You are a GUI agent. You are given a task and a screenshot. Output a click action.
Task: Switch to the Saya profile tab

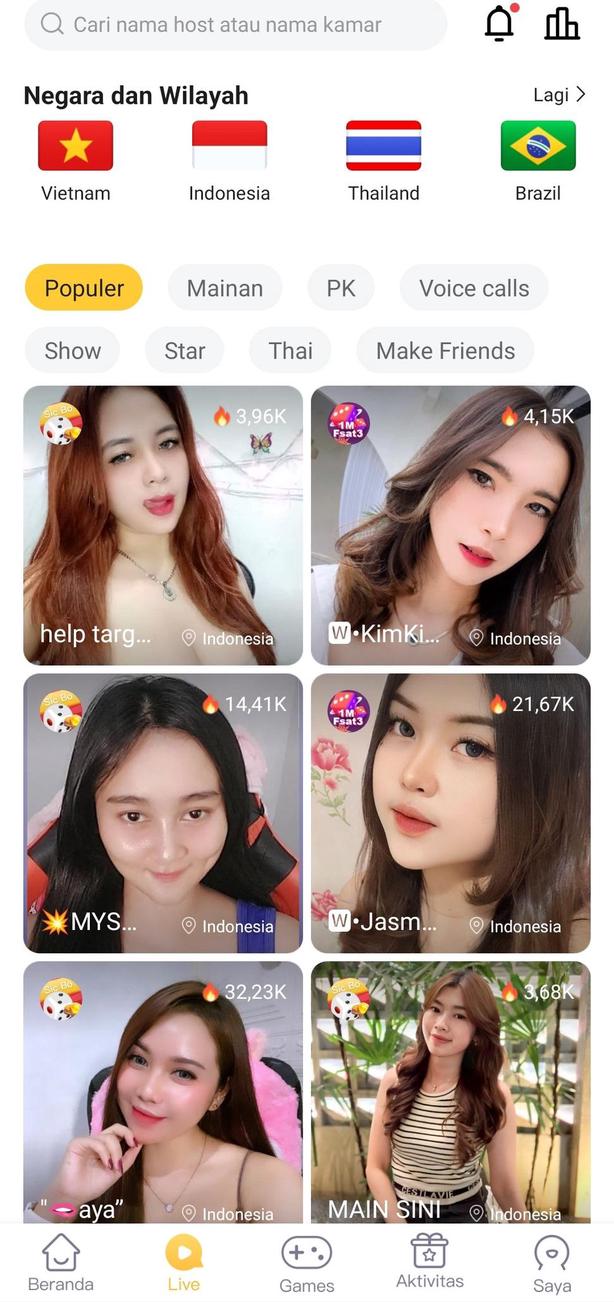pos(552,1264)
